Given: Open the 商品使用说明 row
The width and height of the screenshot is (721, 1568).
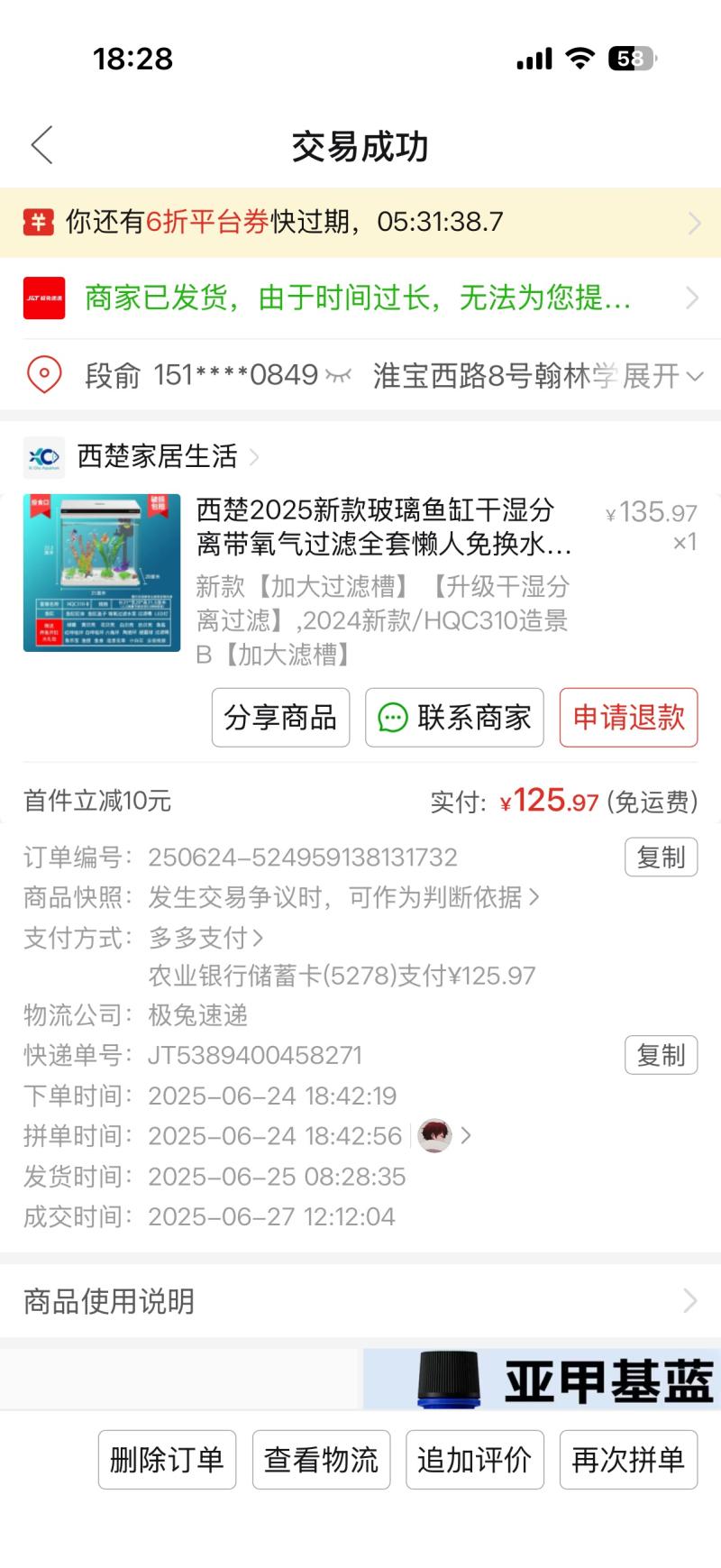Looking at the screenshot, I should pos(360,1301).
